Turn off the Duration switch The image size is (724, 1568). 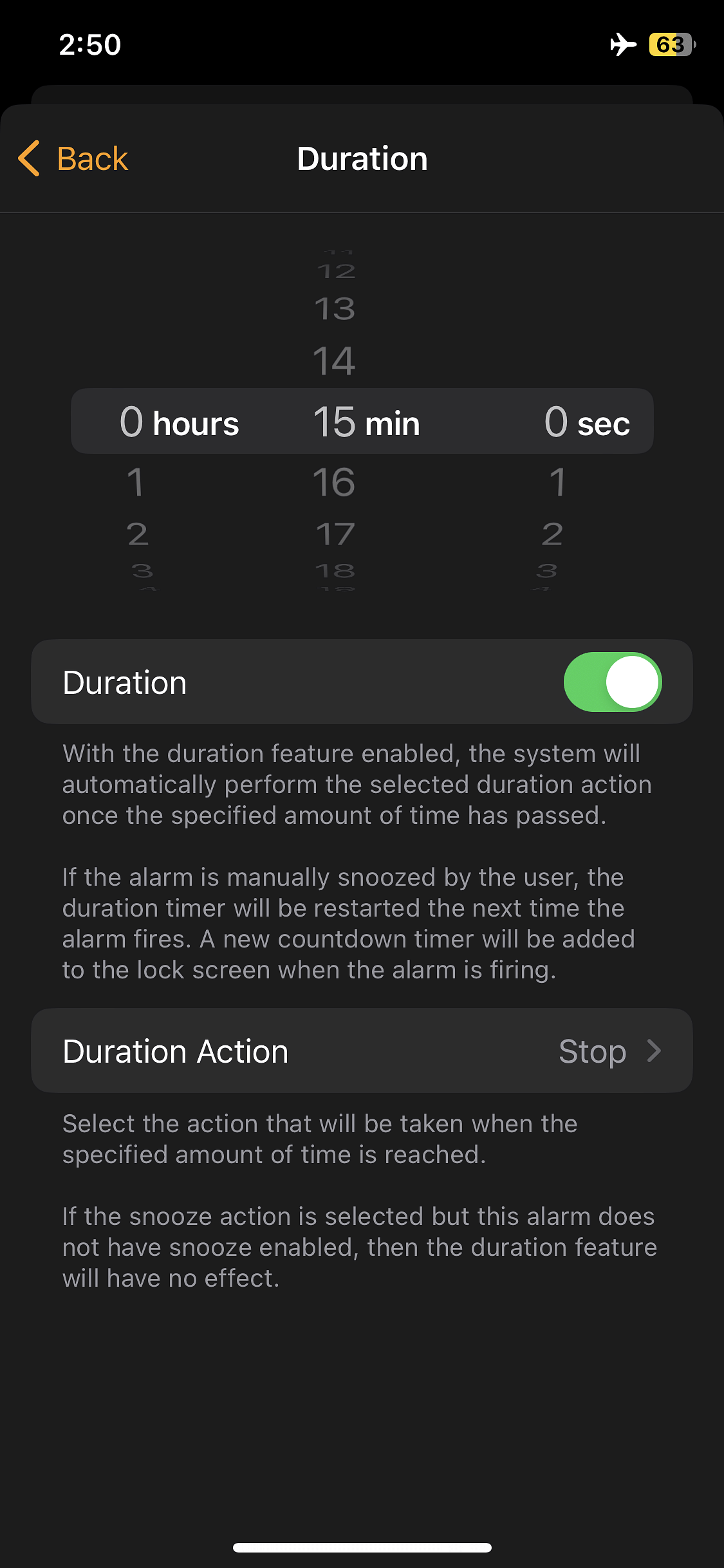[x=612, y=682]
